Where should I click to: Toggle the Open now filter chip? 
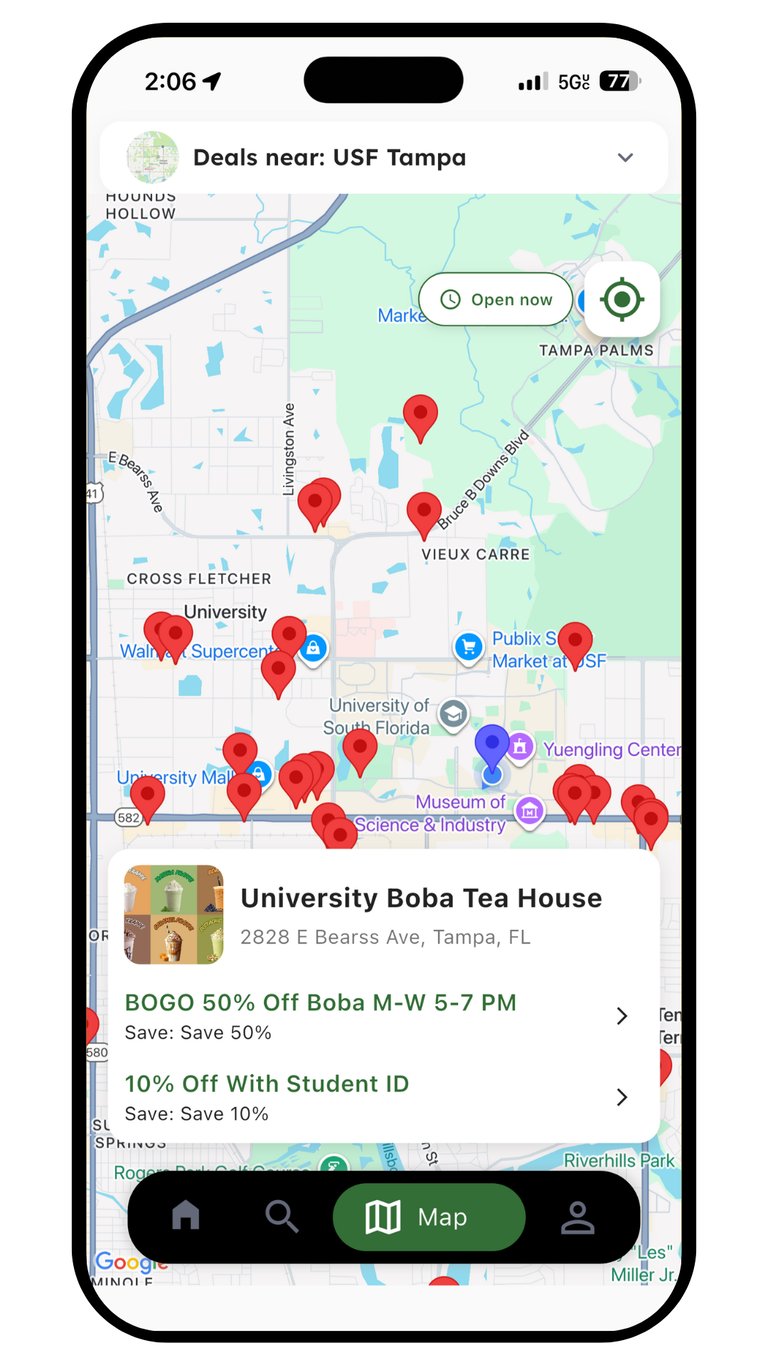point(496,299)
